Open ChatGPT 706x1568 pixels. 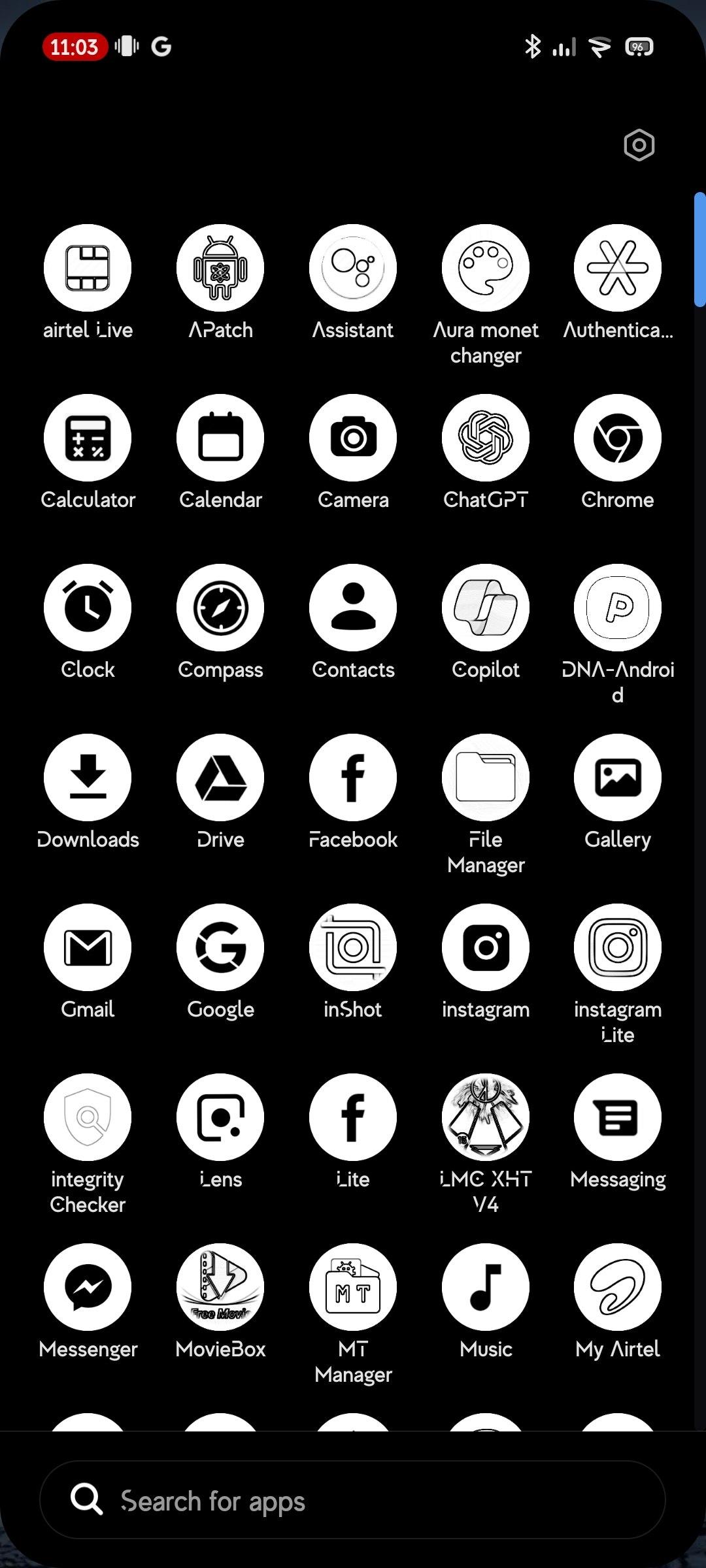tap(486, 438)
